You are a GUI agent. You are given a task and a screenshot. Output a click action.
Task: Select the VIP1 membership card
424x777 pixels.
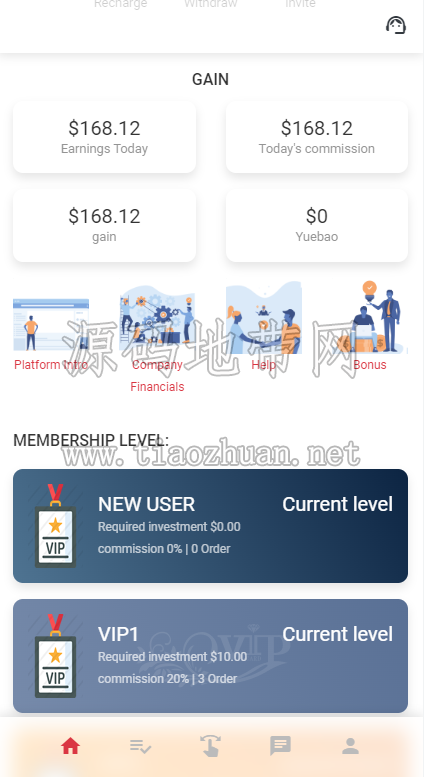tap(211, 656)
